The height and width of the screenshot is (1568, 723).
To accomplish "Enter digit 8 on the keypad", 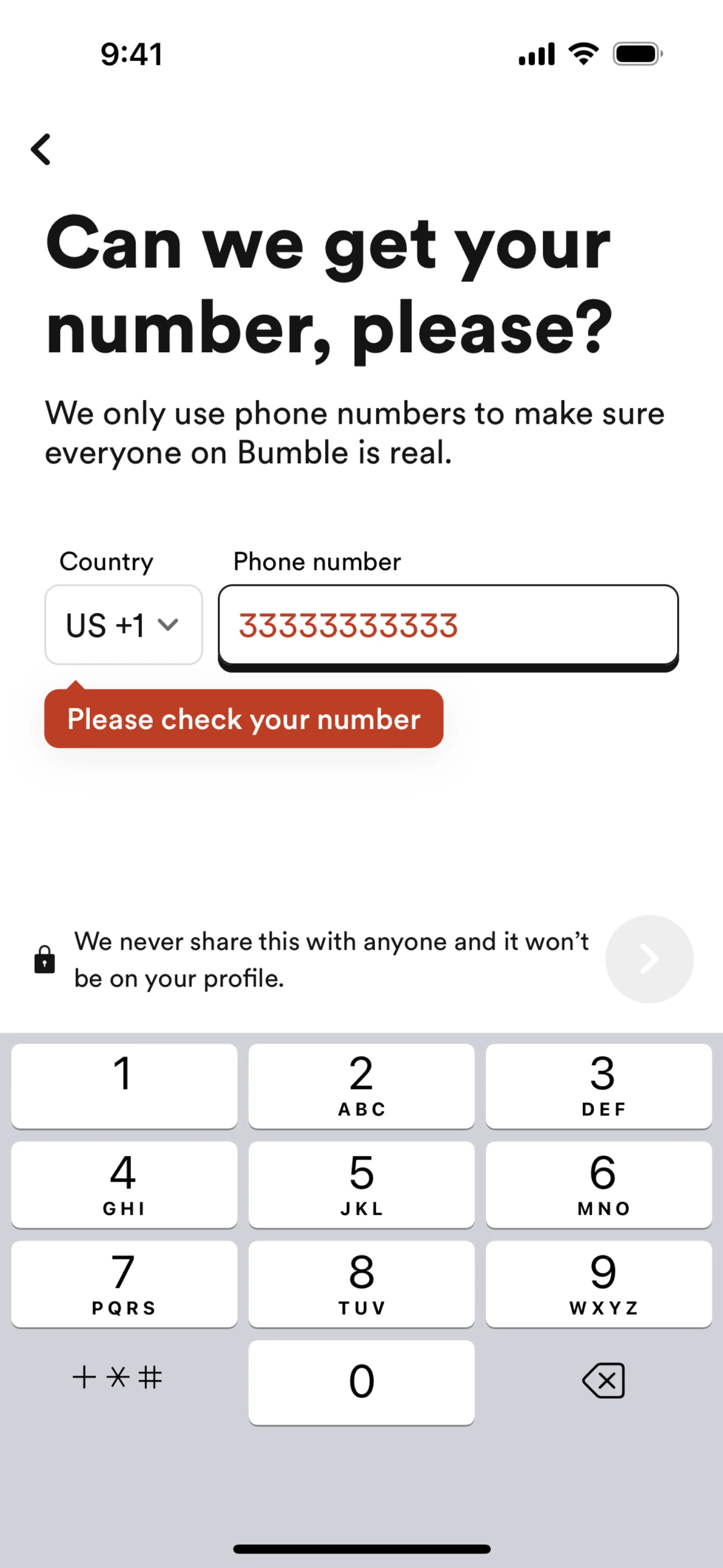I will point(361,1284).
